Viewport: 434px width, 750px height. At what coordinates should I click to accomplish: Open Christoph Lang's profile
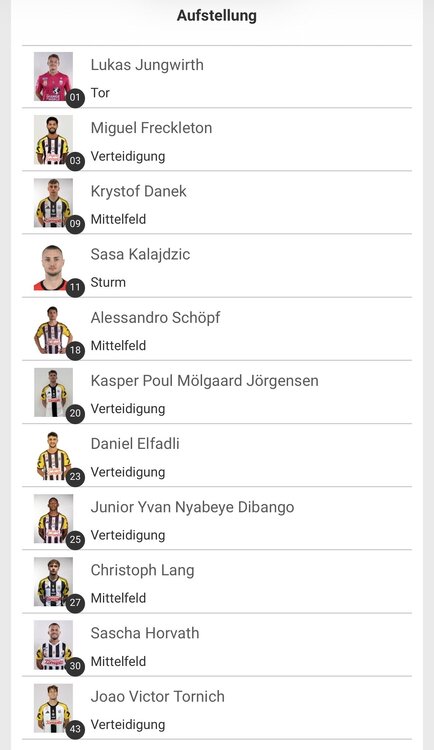click(217, 582)
